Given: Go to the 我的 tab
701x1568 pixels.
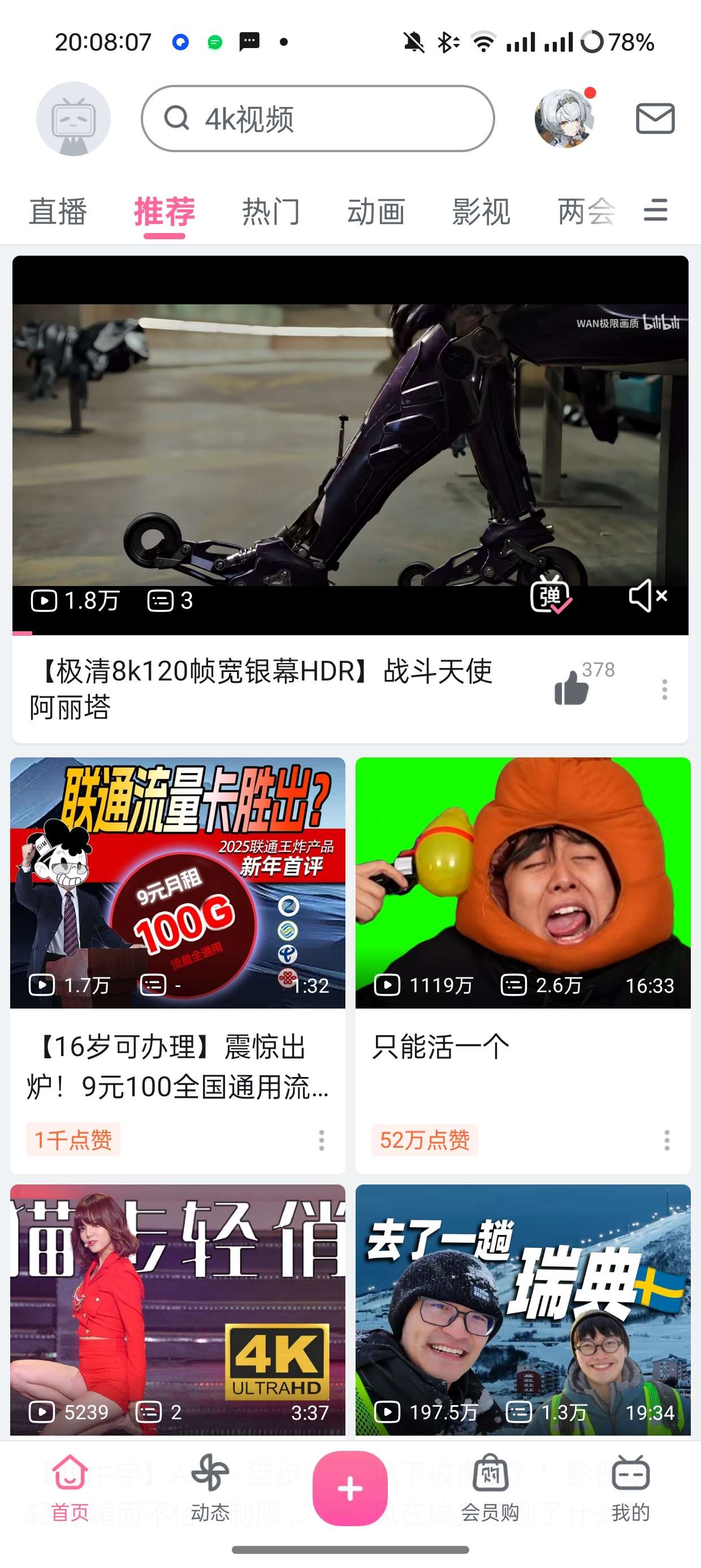Looking at the screenshot, I should pyautogui.click(x=630, y=1488).
